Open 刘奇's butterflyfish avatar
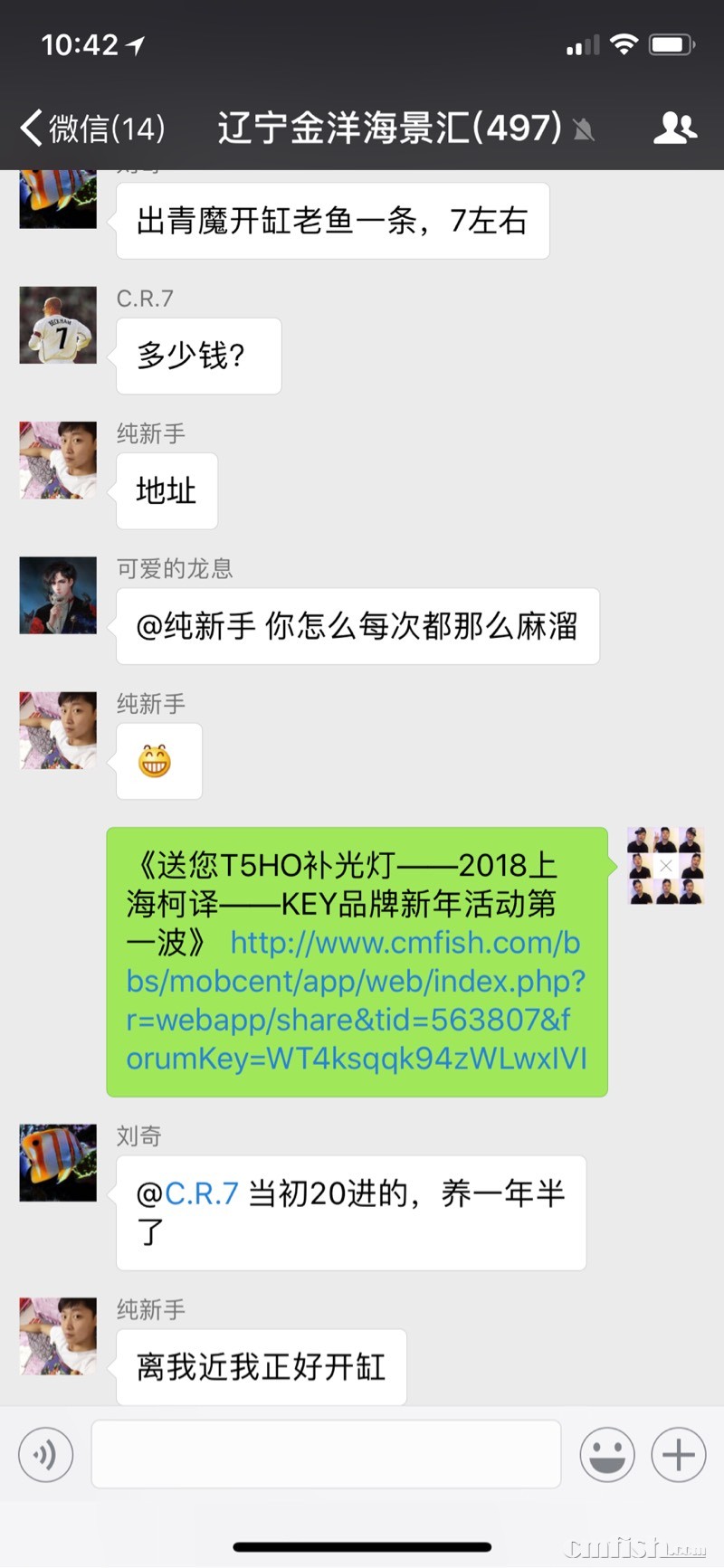This screenshot has height=1568, width=724. 57,1163
